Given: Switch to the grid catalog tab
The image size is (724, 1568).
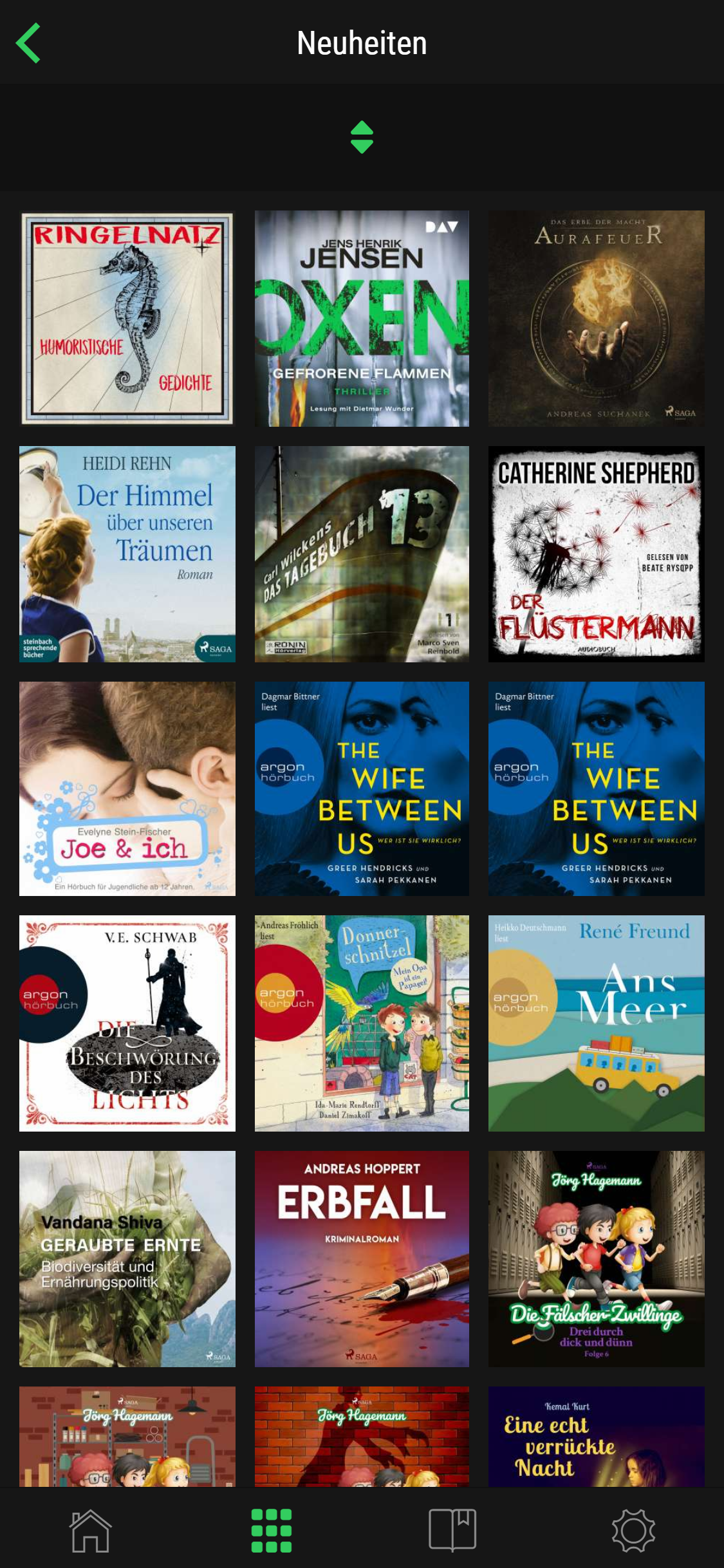Looking at the screenshot, I should (x=271, y=1530).
